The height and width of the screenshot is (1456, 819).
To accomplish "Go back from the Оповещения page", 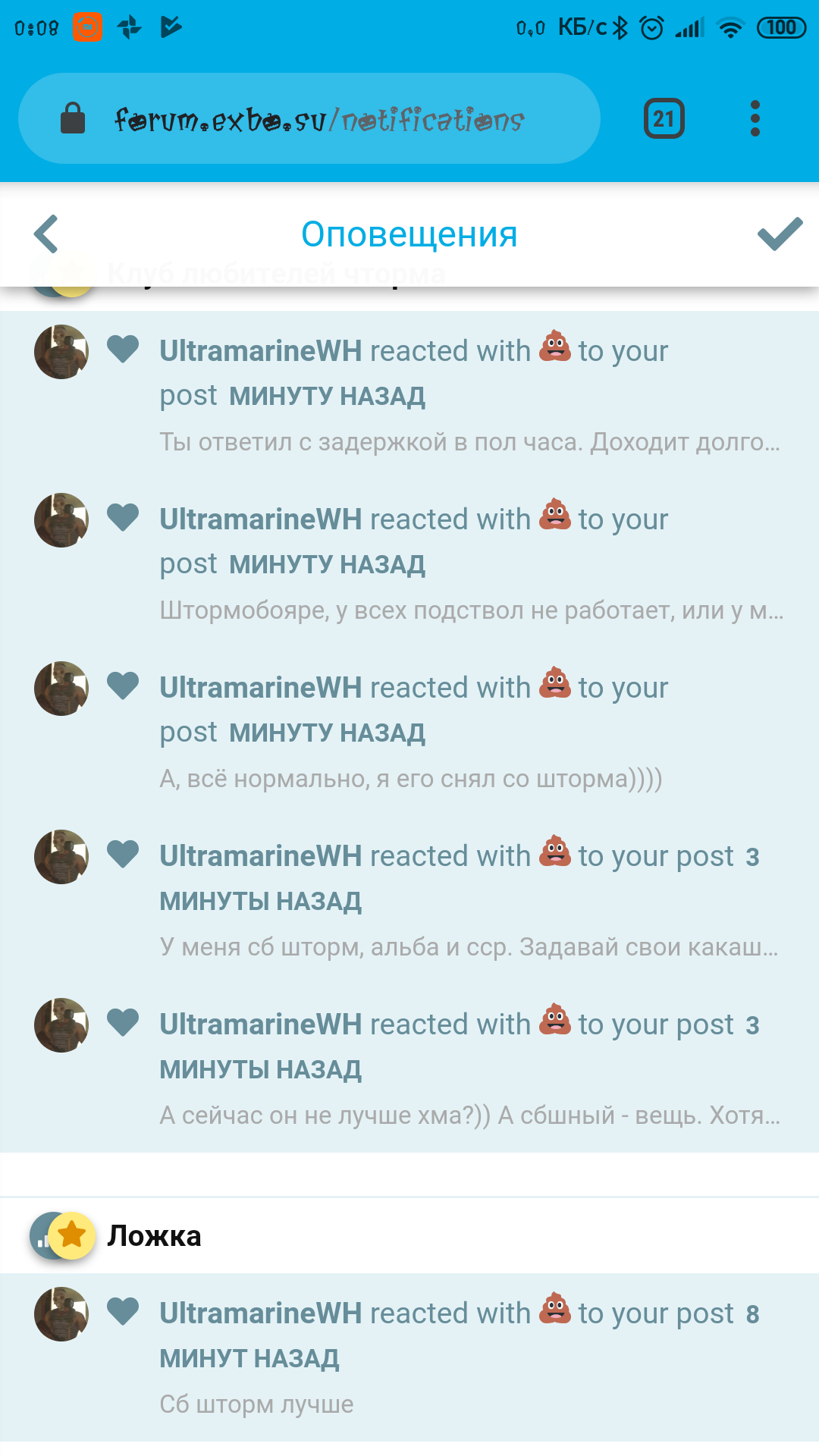I will (46, 234).
